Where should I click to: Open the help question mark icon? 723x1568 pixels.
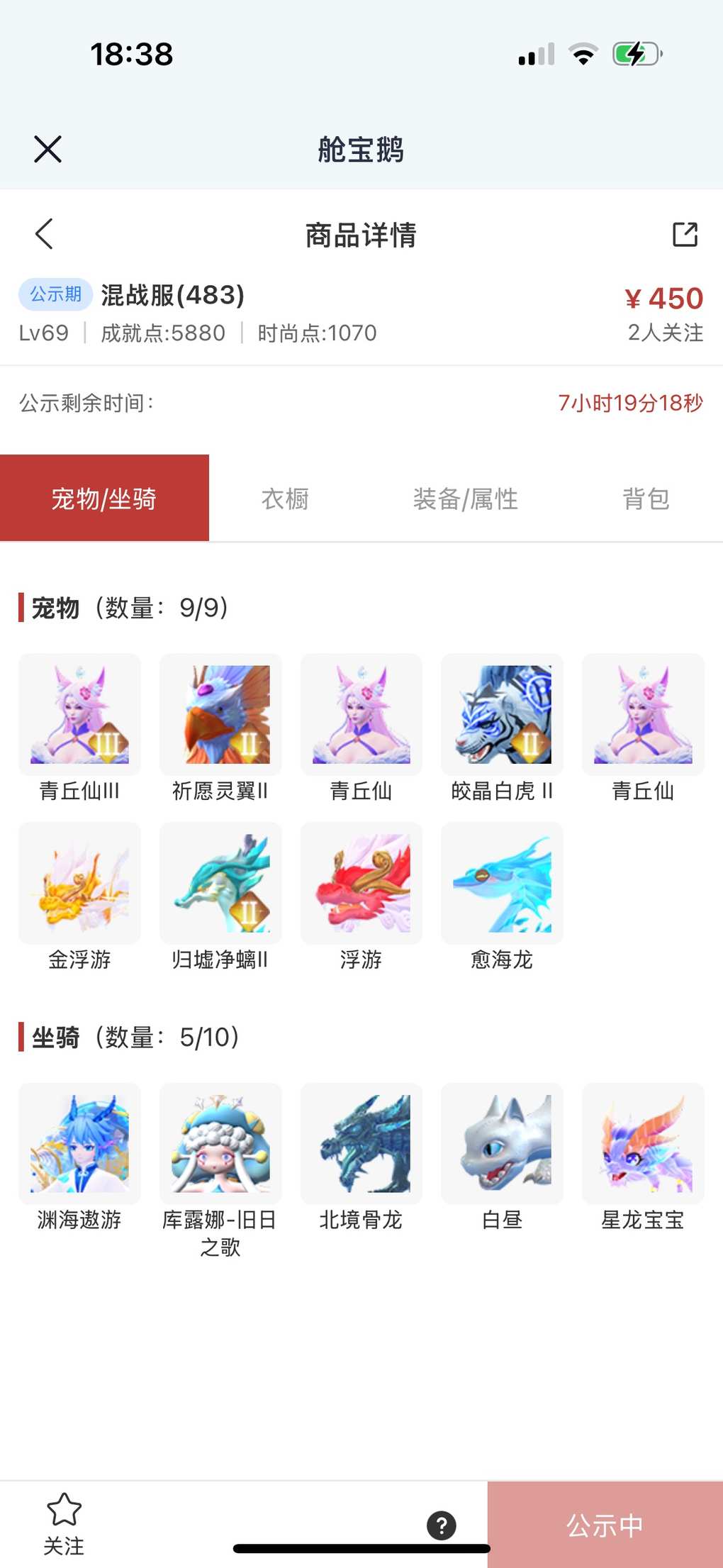coord(441,1525)
